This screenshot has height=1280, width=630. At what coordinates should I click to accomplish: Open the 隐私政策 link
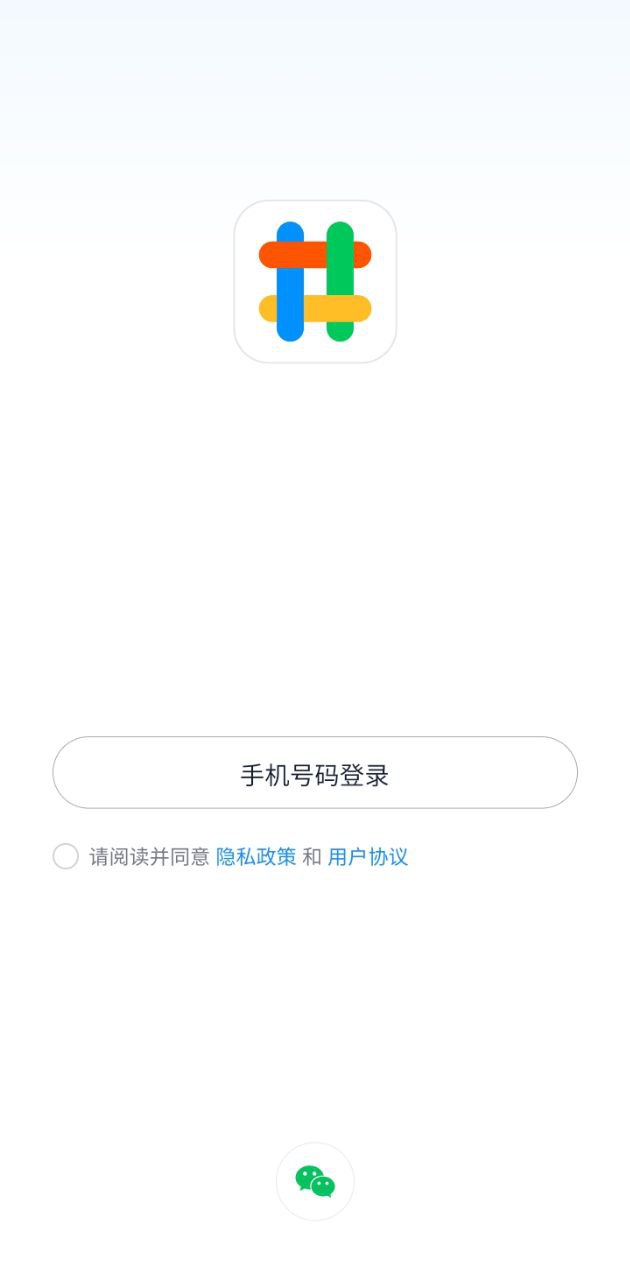tap(256, 857)
